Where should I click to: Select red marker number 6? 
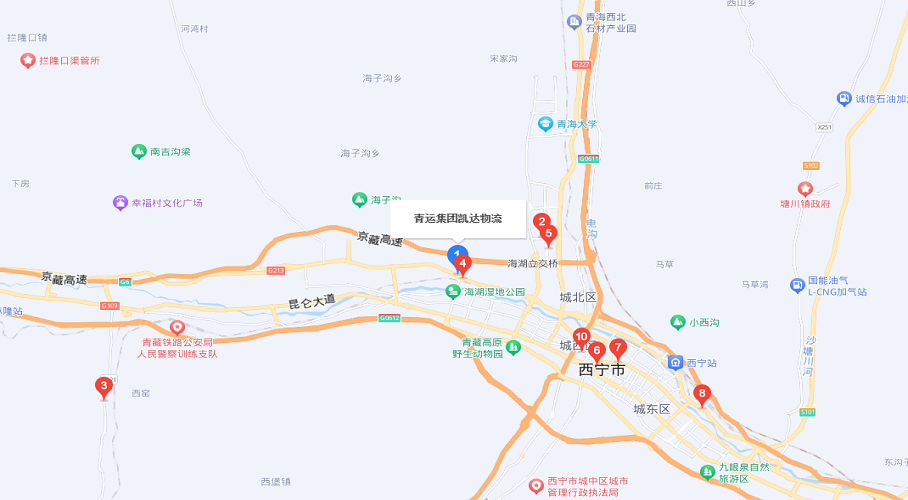596,350
